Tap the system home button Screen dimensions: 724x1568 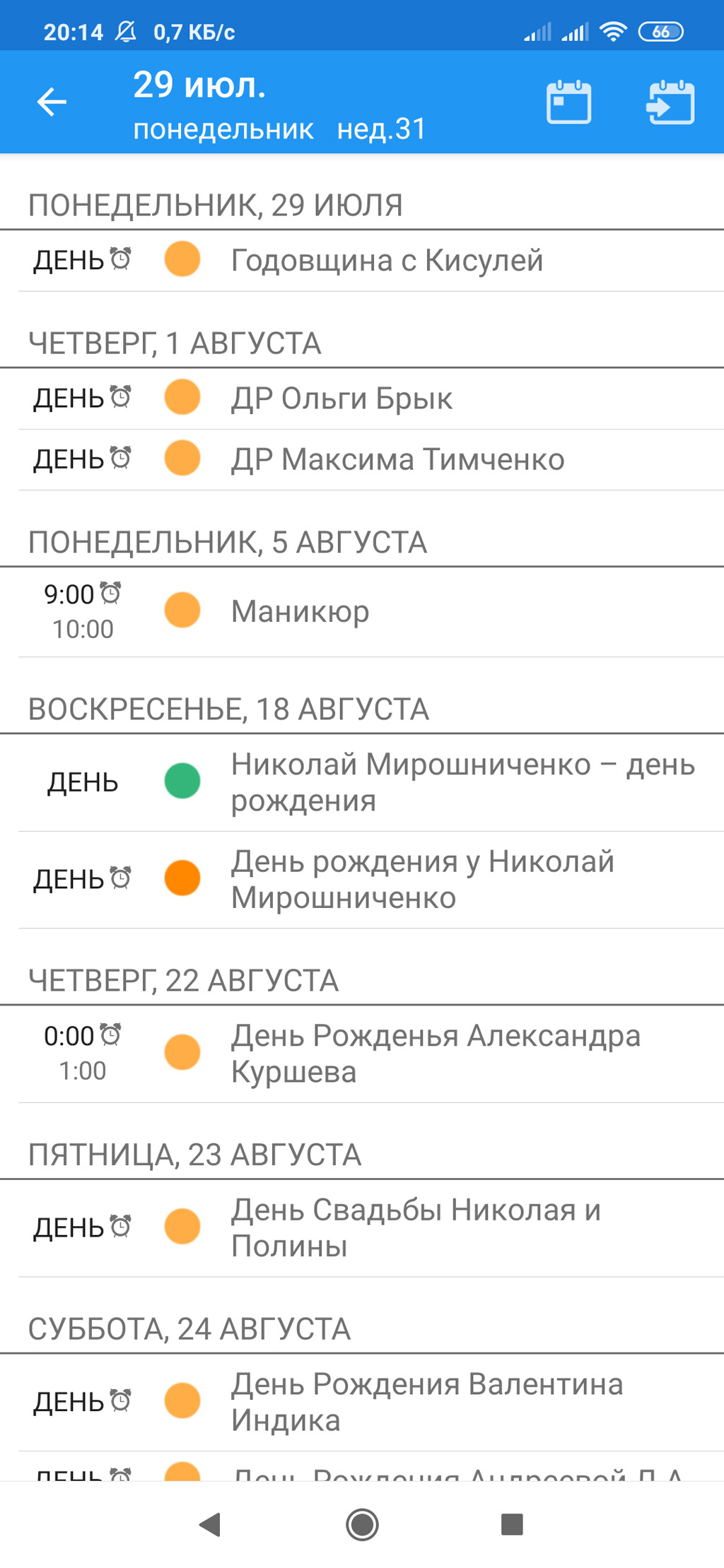(x=362, y=1525)
